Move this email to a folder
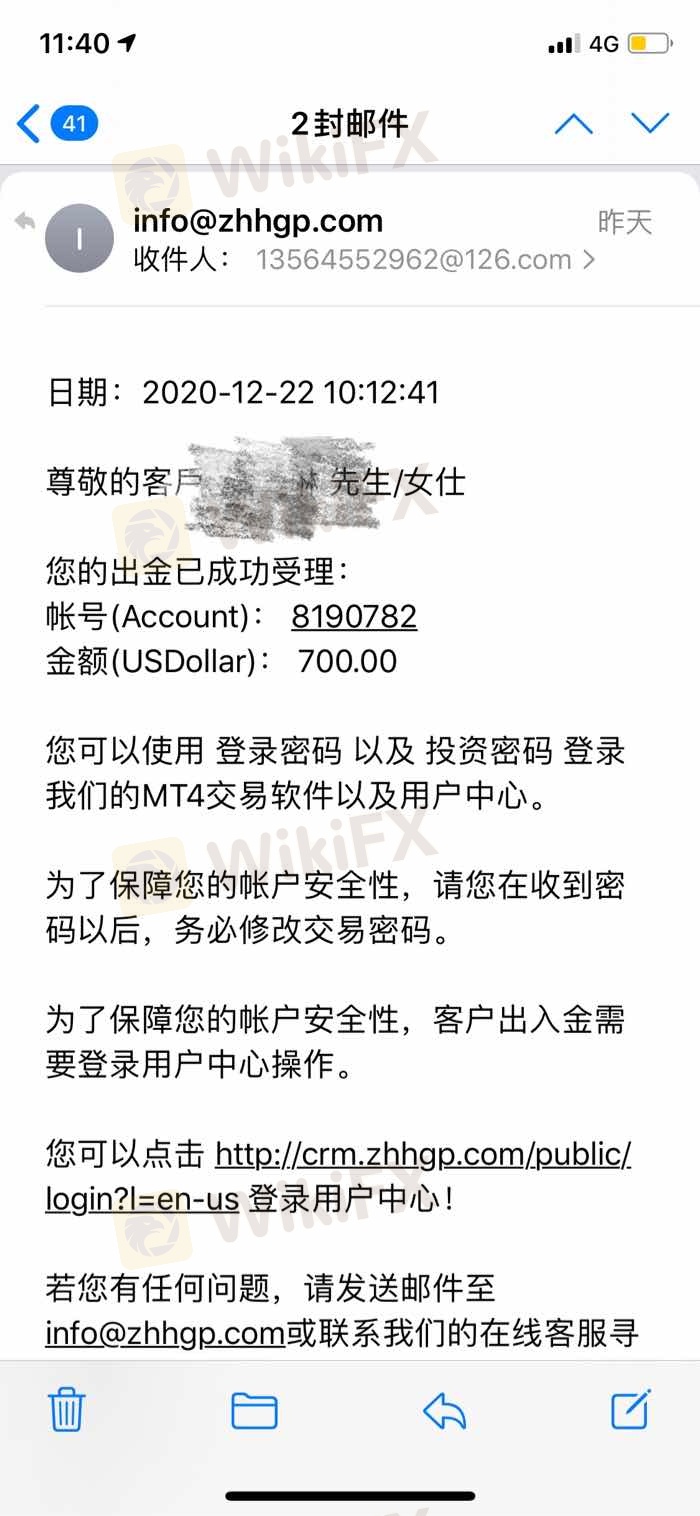This screenshot has width=700, height=1516. [x=254, y=1411]
